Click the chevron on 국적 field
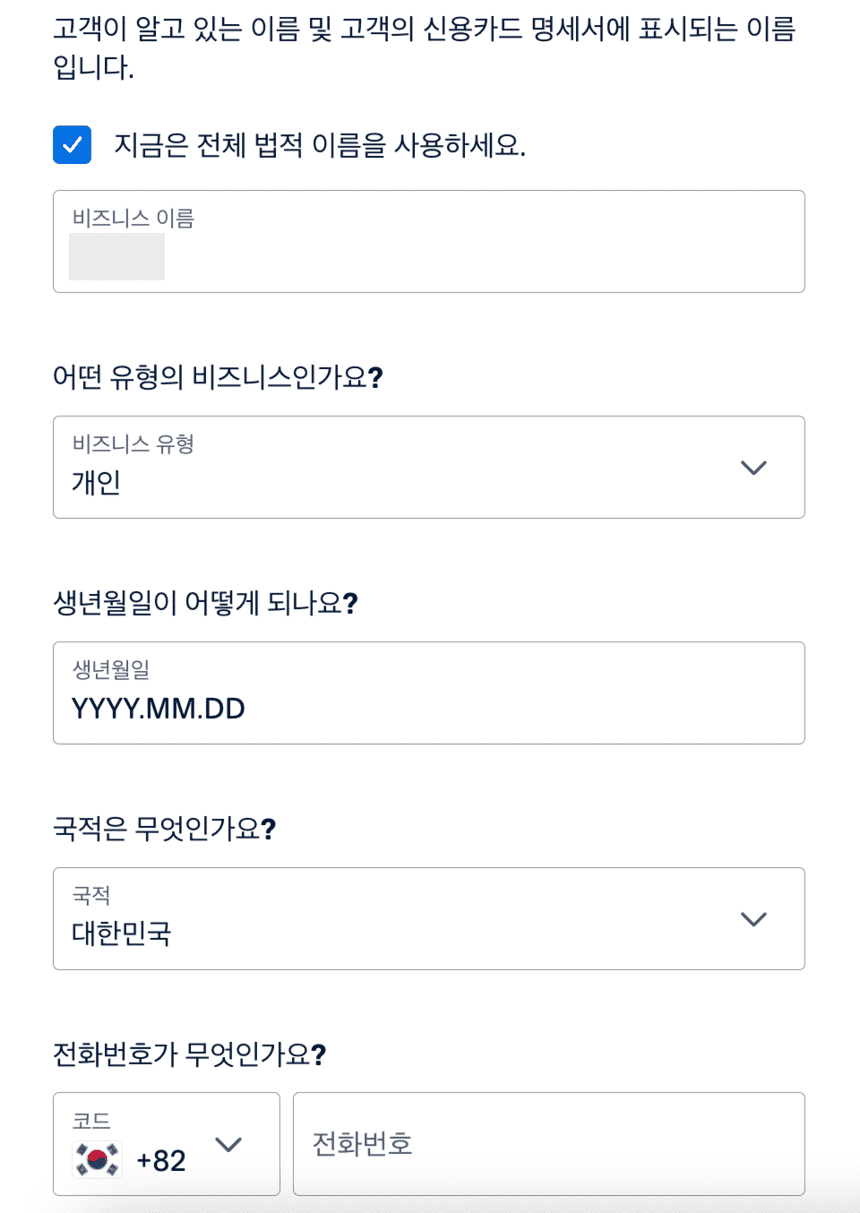This screenshot has width=860, height=1213. click(x=753, y=919)
